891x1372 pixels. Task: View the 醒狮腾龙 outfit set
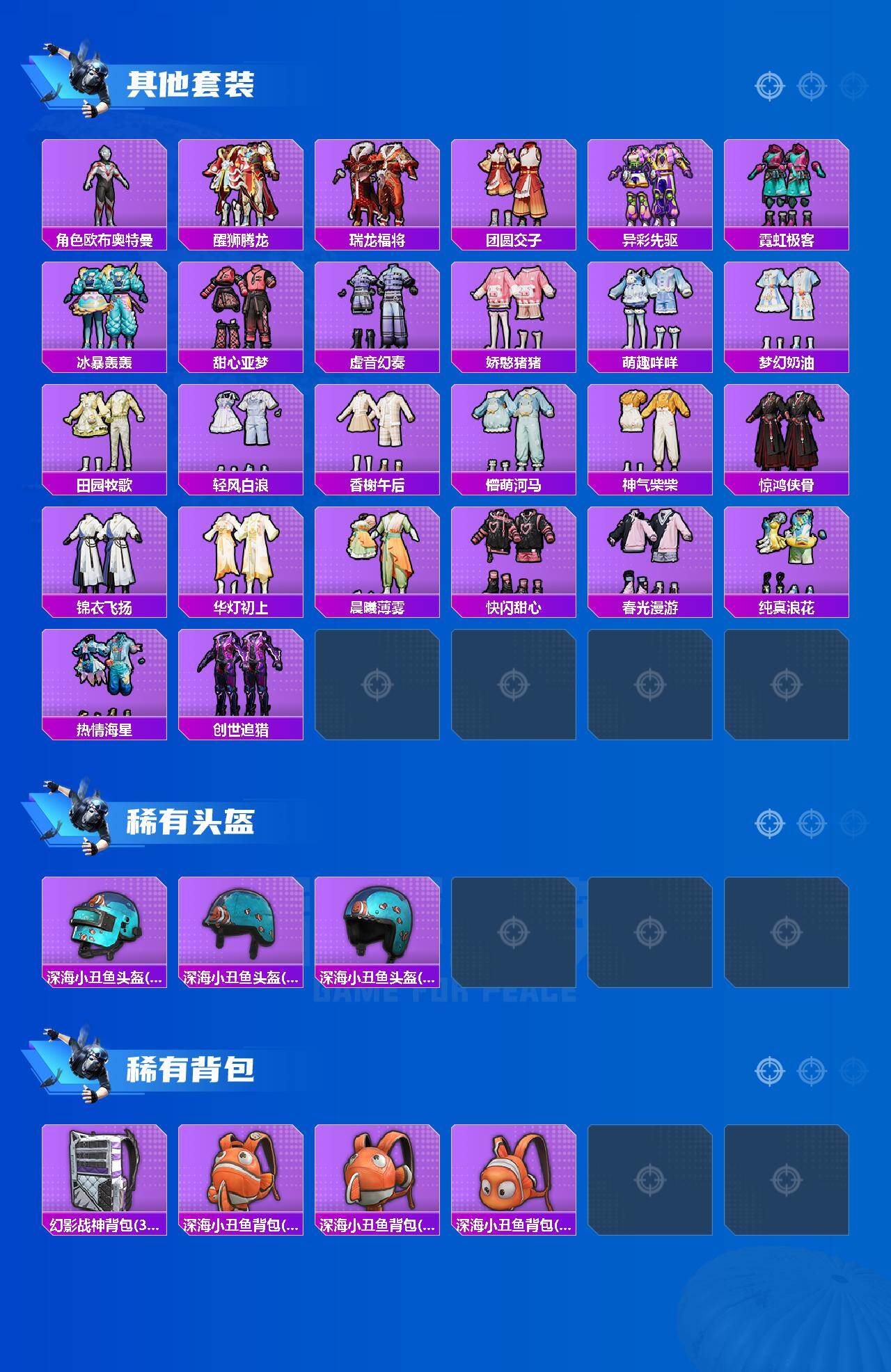coord(244,188)
